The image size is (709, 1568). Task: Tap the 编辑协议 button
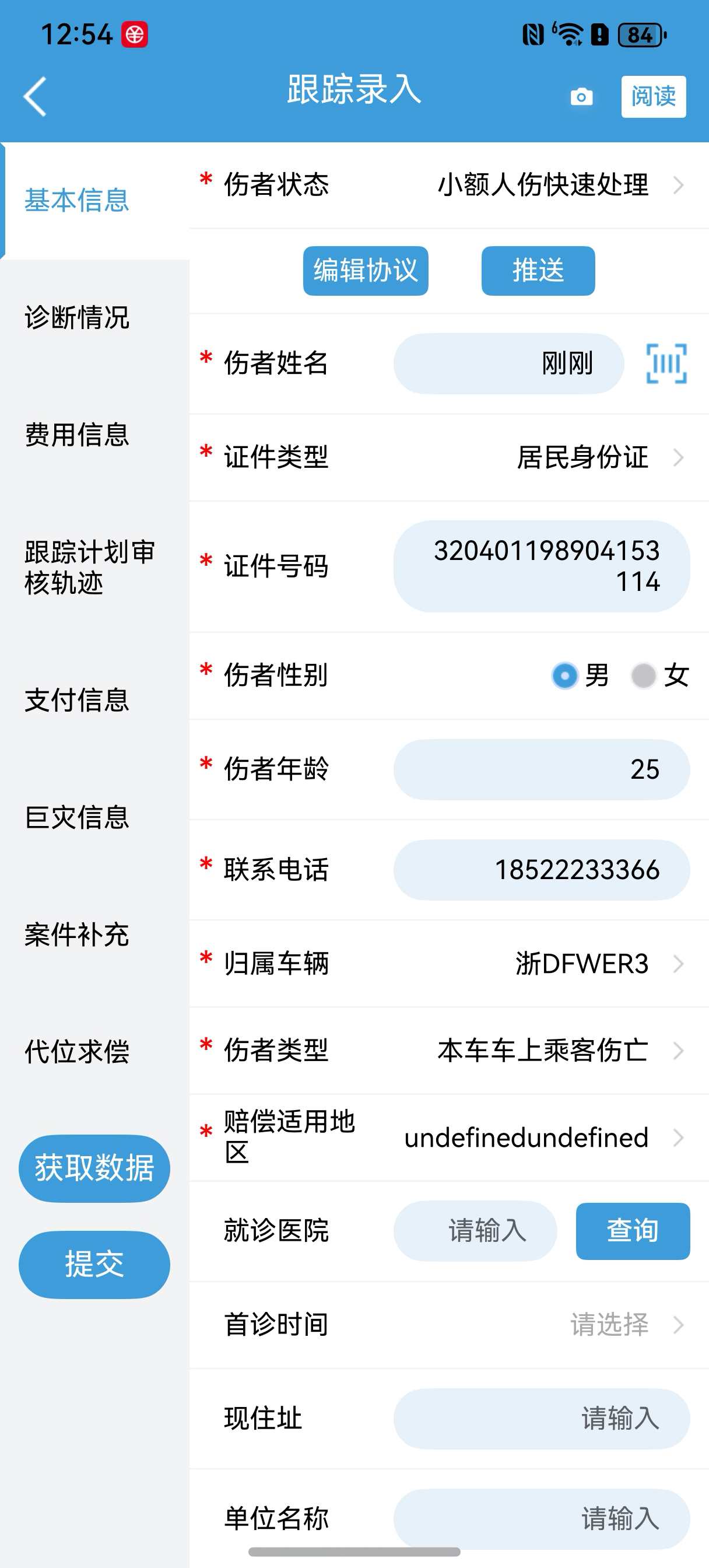tap(365, 270)
